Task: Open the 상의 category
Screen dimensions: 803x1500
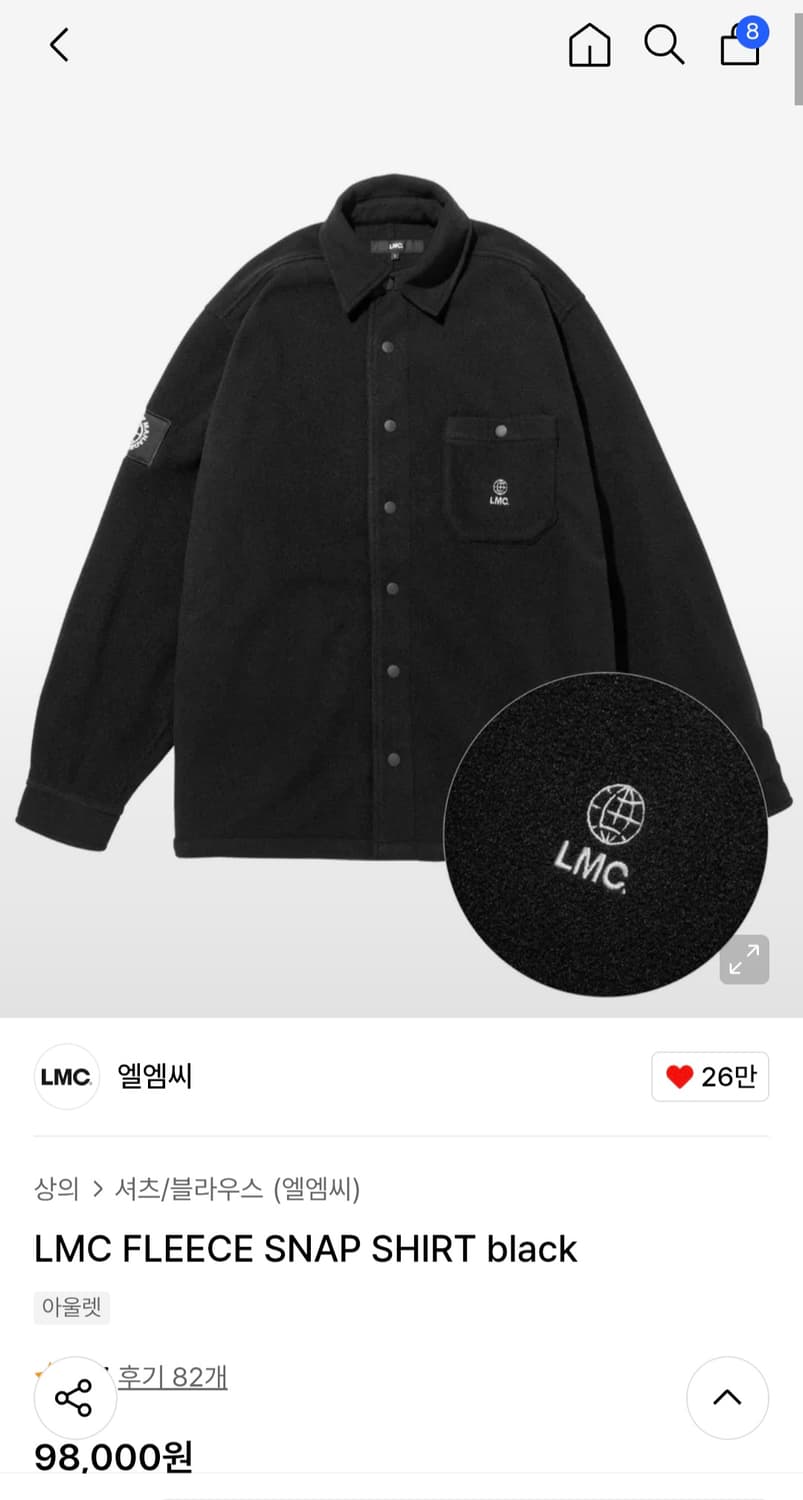Action: point(55,1189)
